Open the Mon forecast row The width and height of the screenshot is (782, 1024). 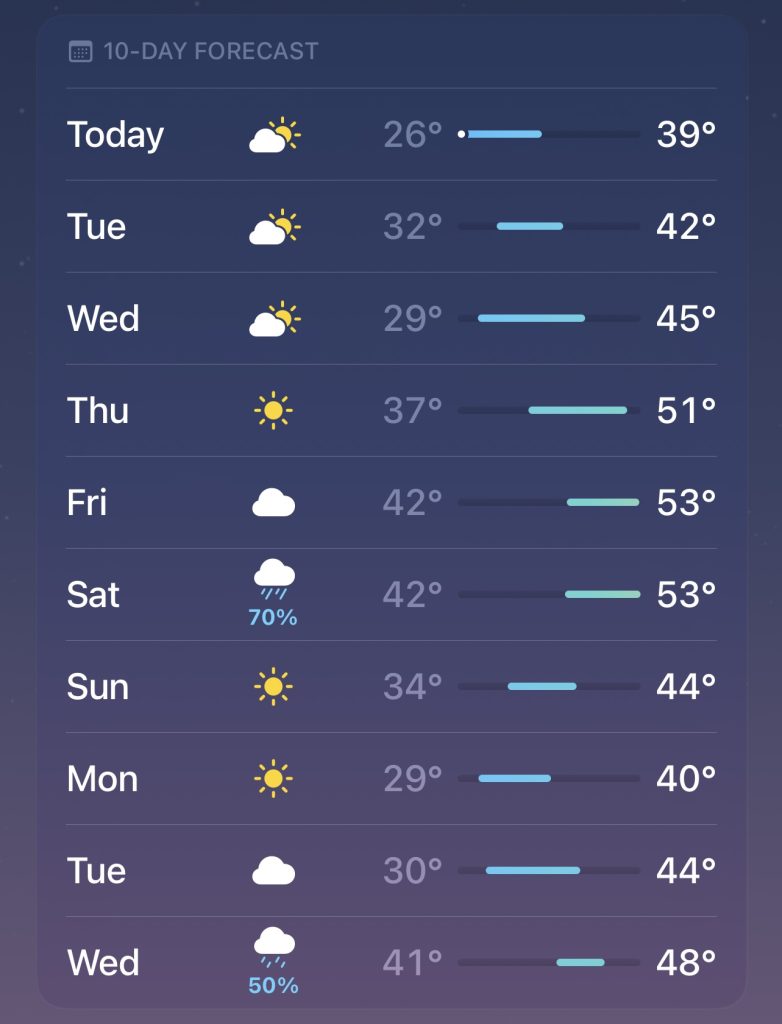pos(391,779)
